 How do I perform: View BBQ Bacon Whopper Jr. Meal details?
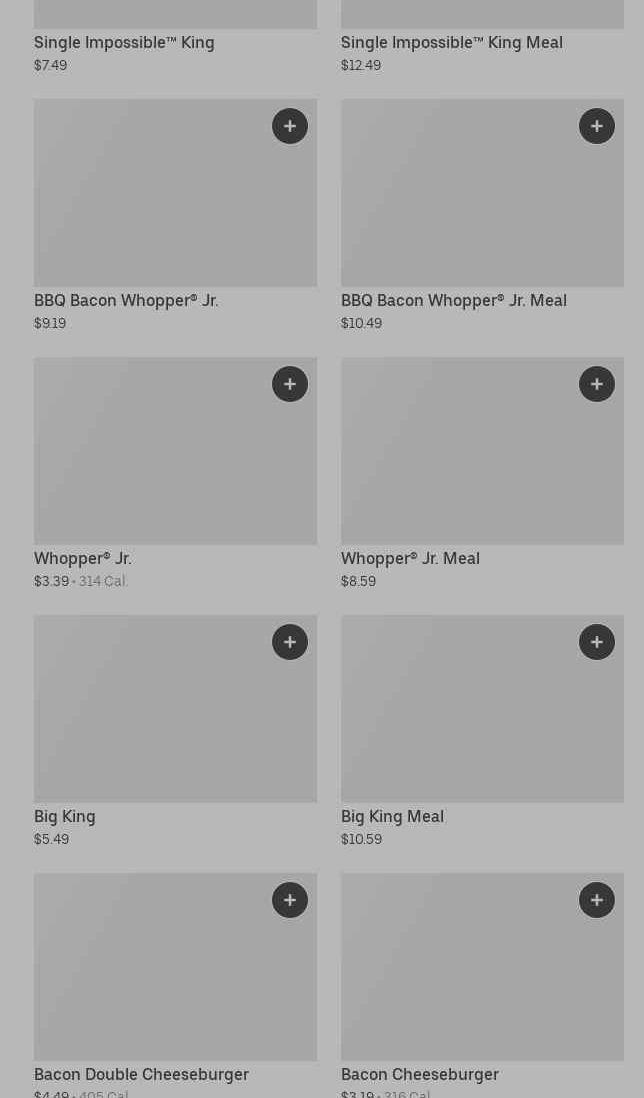(x=454, y=300)
